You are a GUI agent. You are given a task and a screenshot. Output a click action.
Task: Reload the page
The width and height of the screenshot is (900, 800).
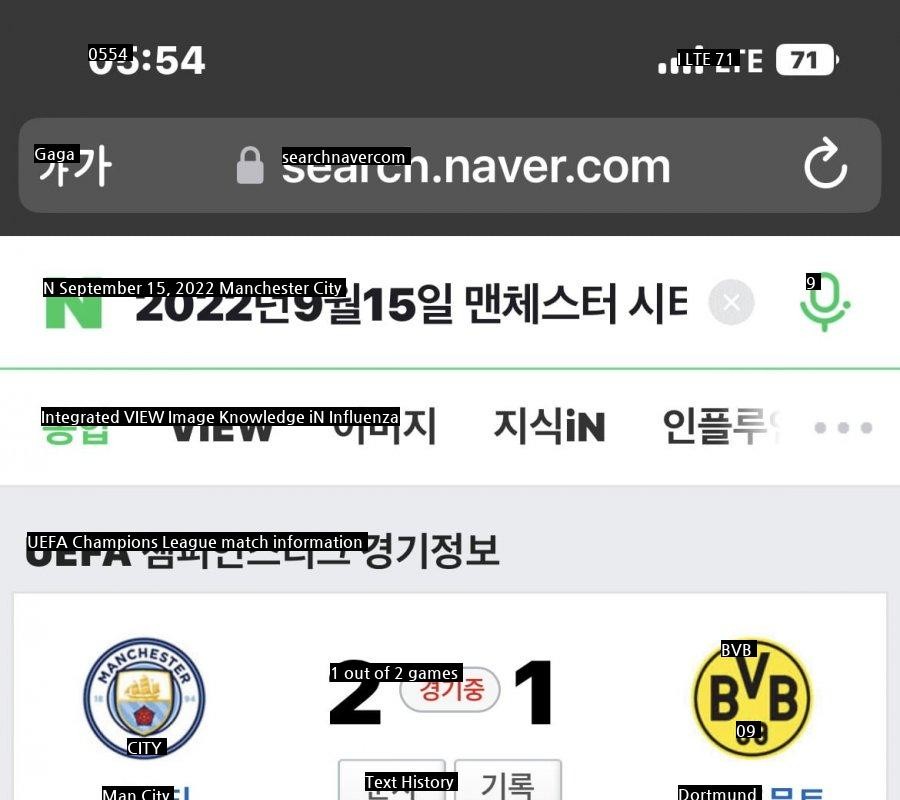826,165
